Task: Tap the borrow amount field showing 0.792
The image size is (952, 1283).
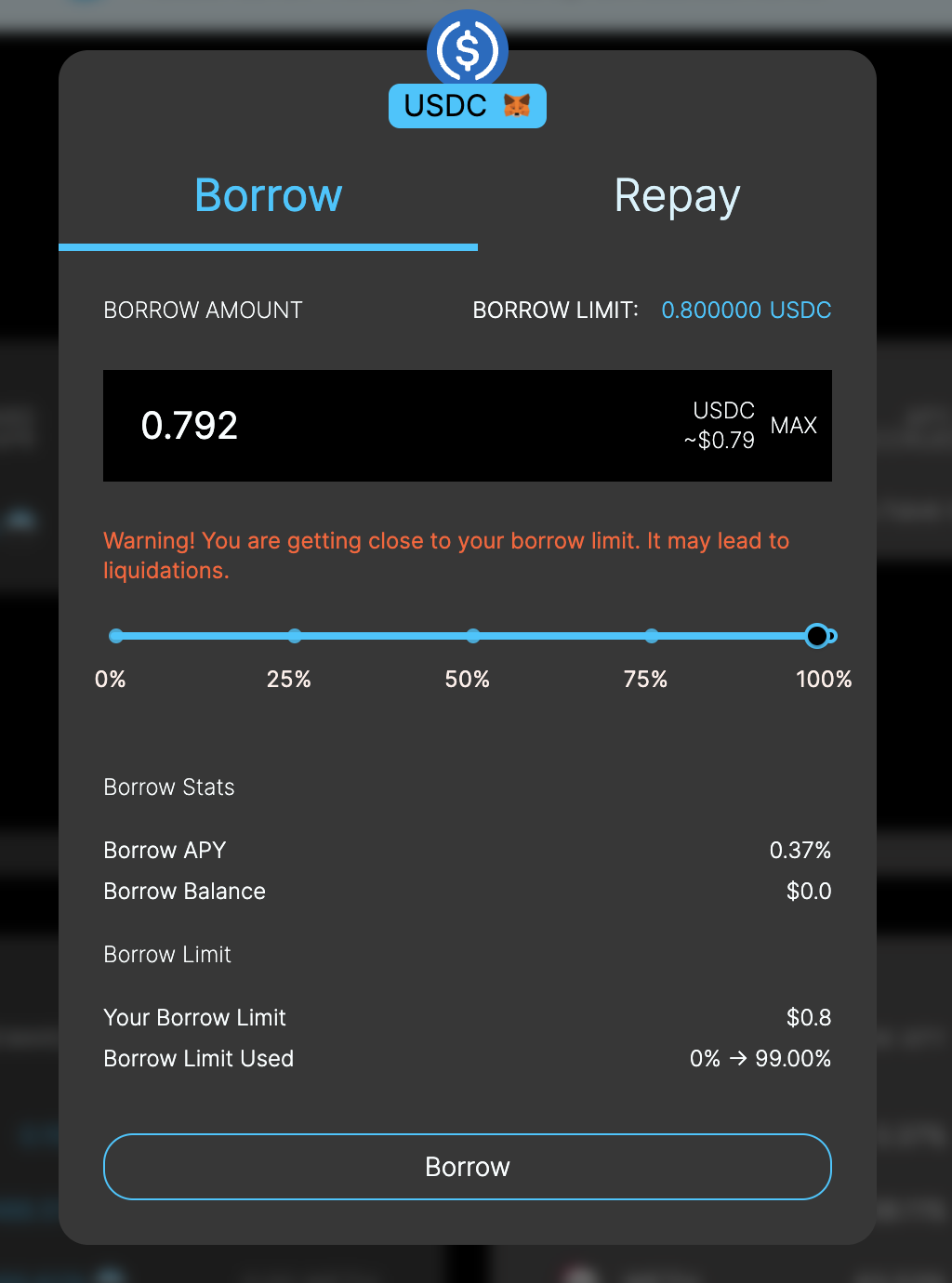Action: tap(372, 426)
